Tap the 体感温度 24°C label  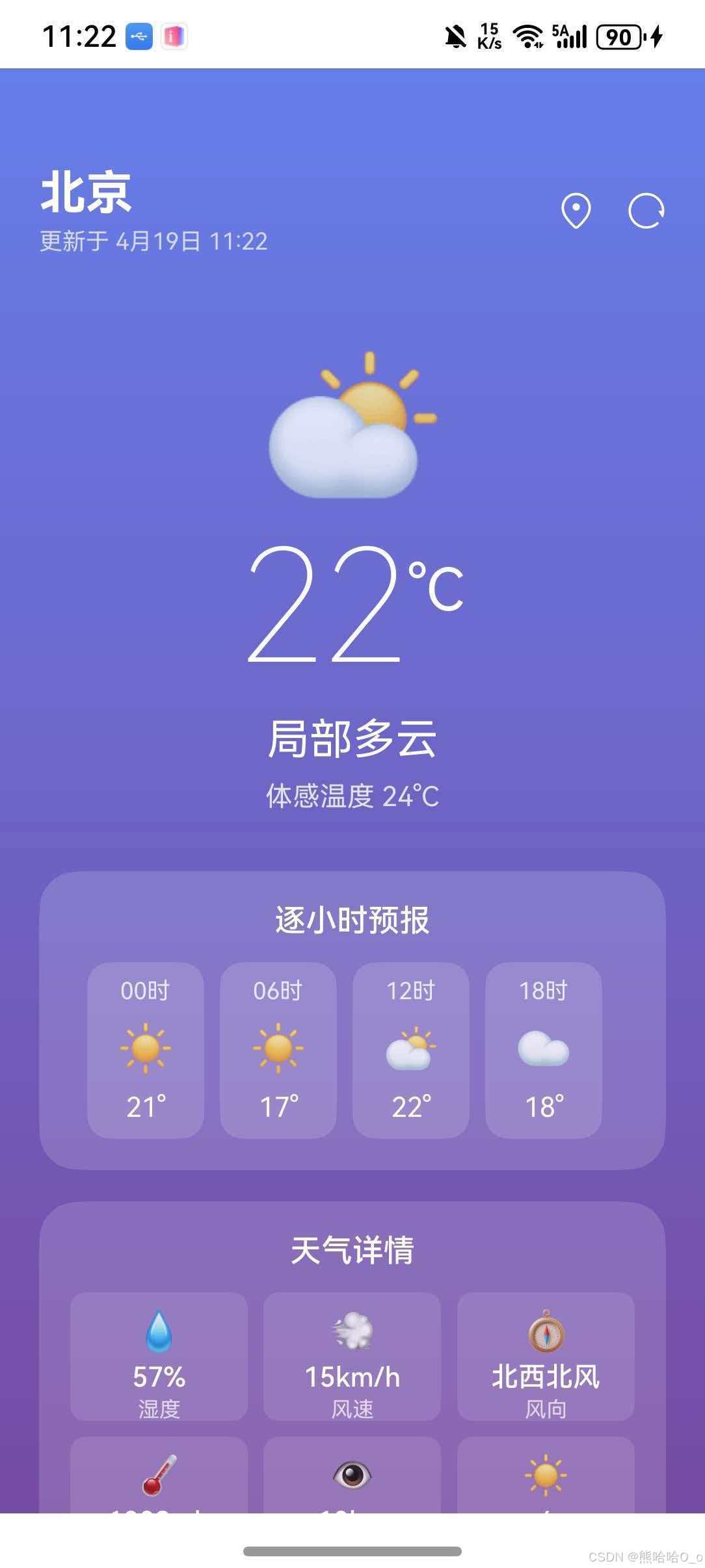click(352, 796)
